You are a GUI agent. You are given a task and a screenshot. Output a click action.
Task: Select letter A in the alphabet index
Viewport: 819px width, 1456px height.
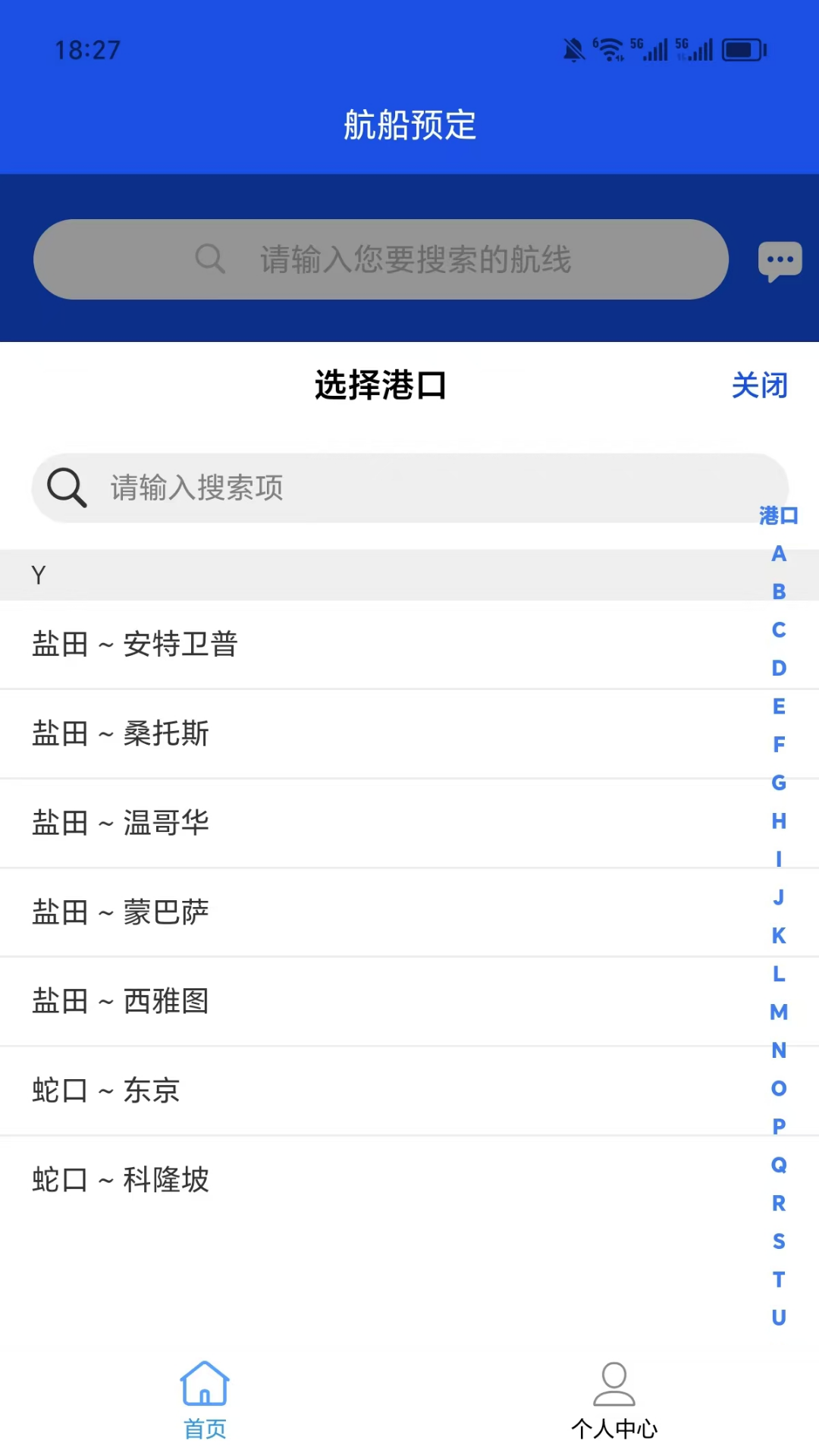pyautogui.click(x=777, y=554)
